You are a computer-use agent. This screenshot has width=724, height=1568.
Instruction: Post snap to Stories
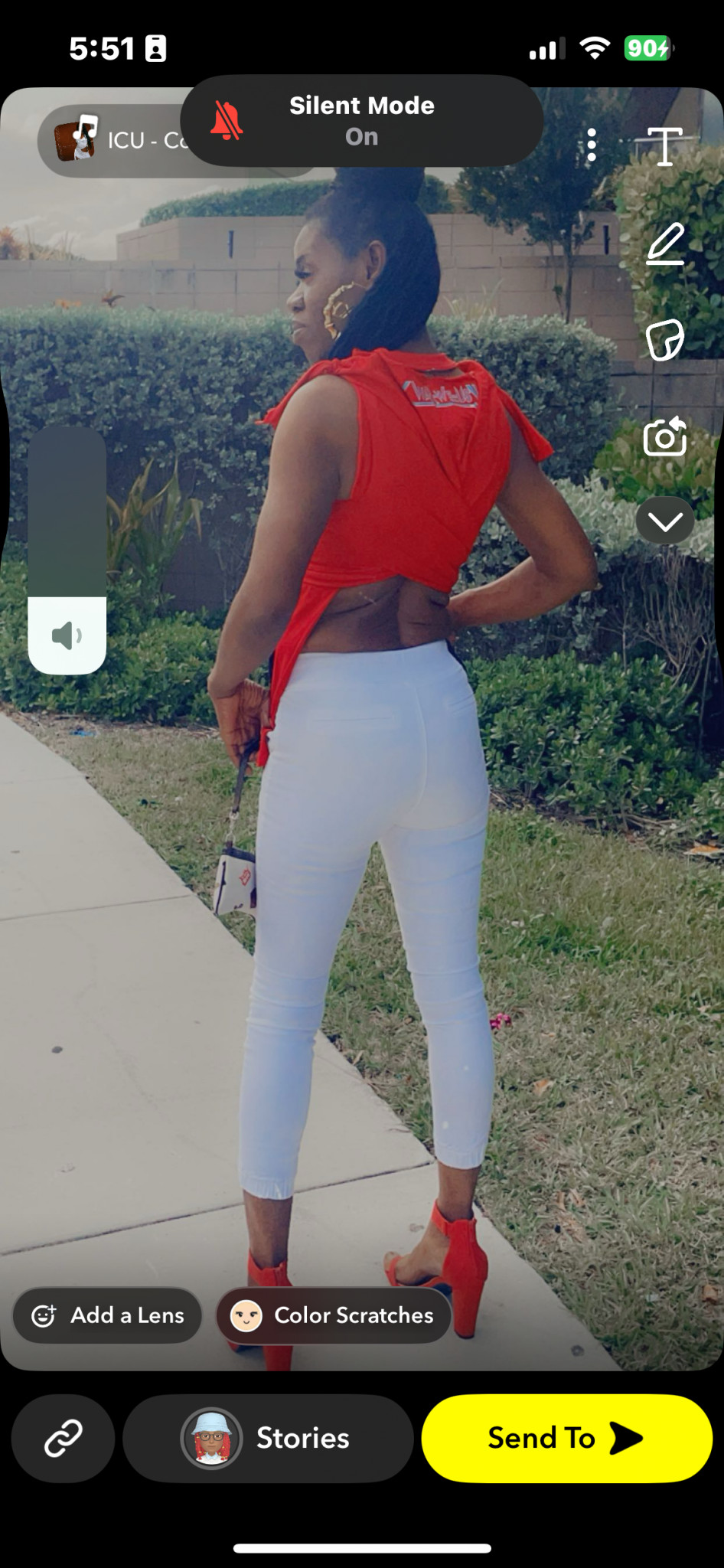(x=268, y=1438)
